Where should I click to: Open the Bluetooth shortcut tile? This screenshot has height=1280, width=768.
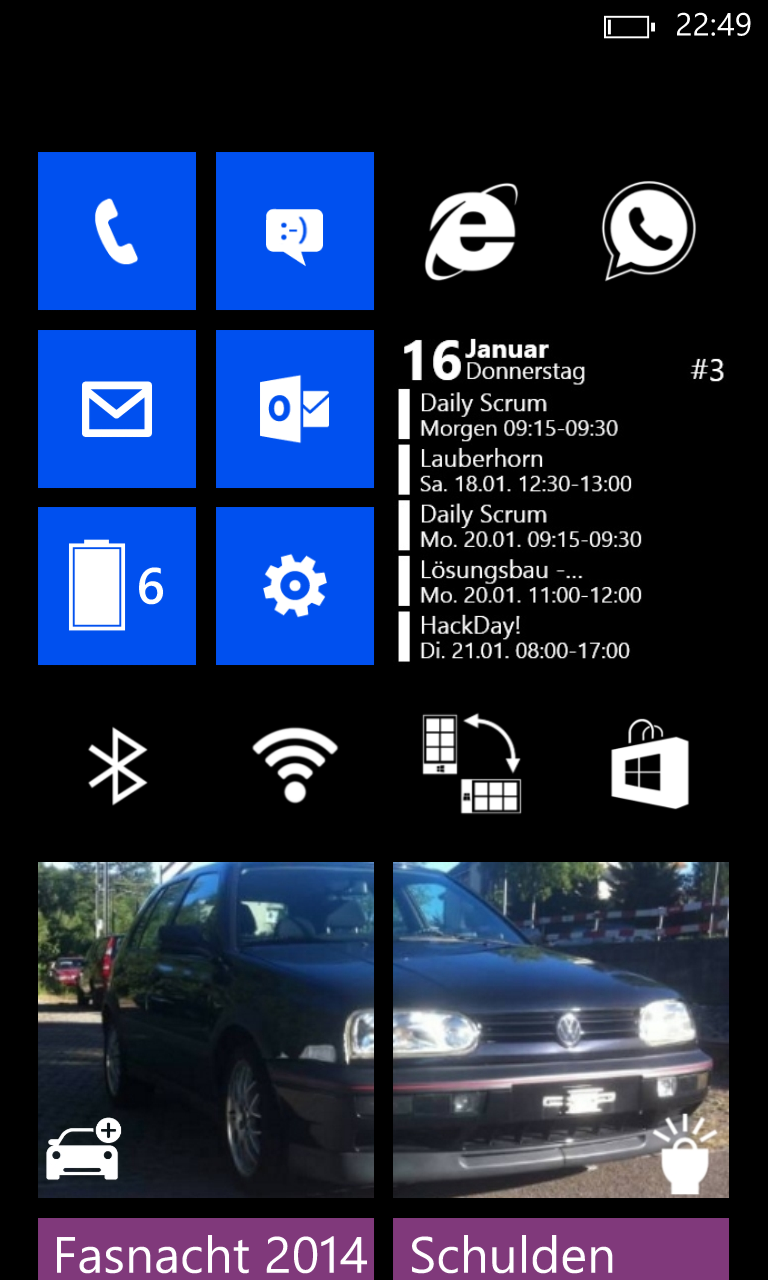(117, 764)
